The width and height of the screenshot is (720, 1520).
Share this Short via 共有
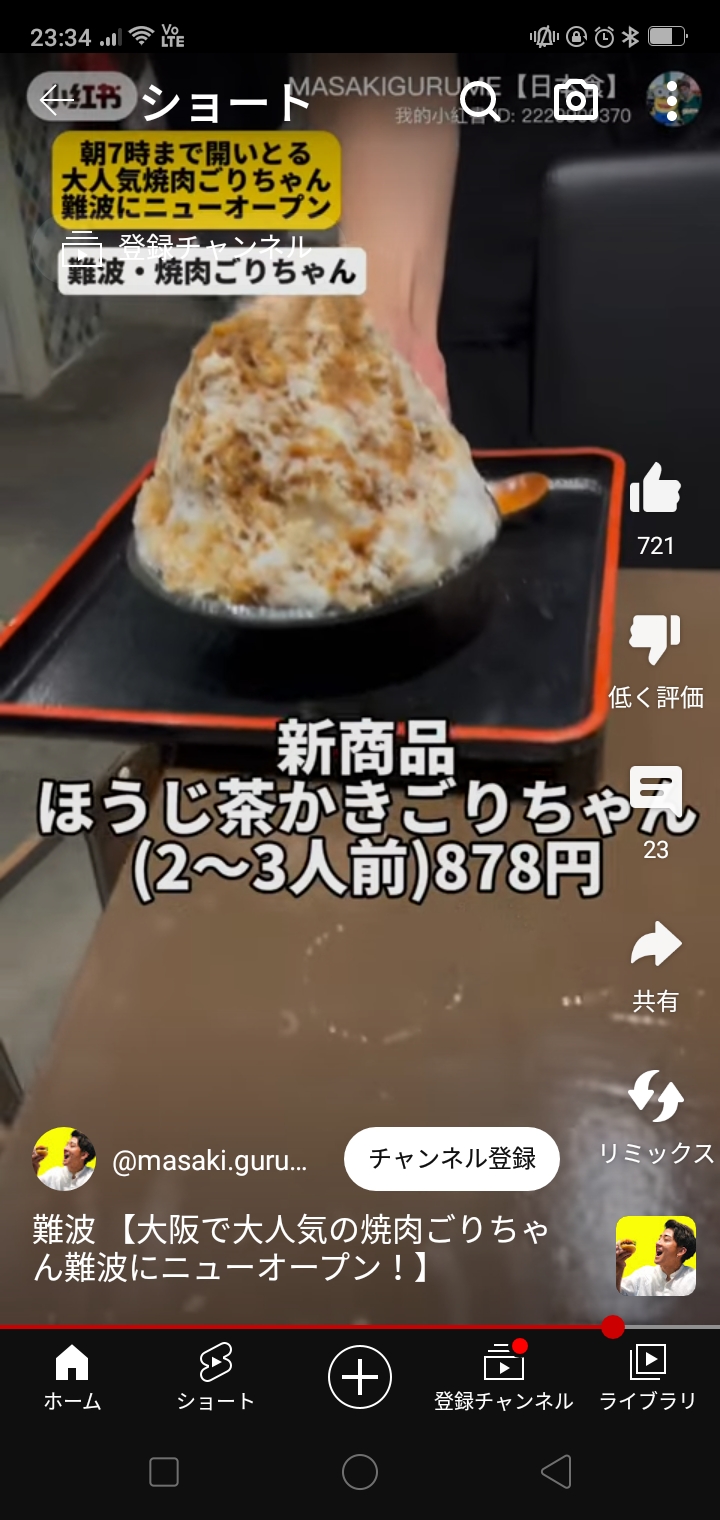(x=655, y=945)
